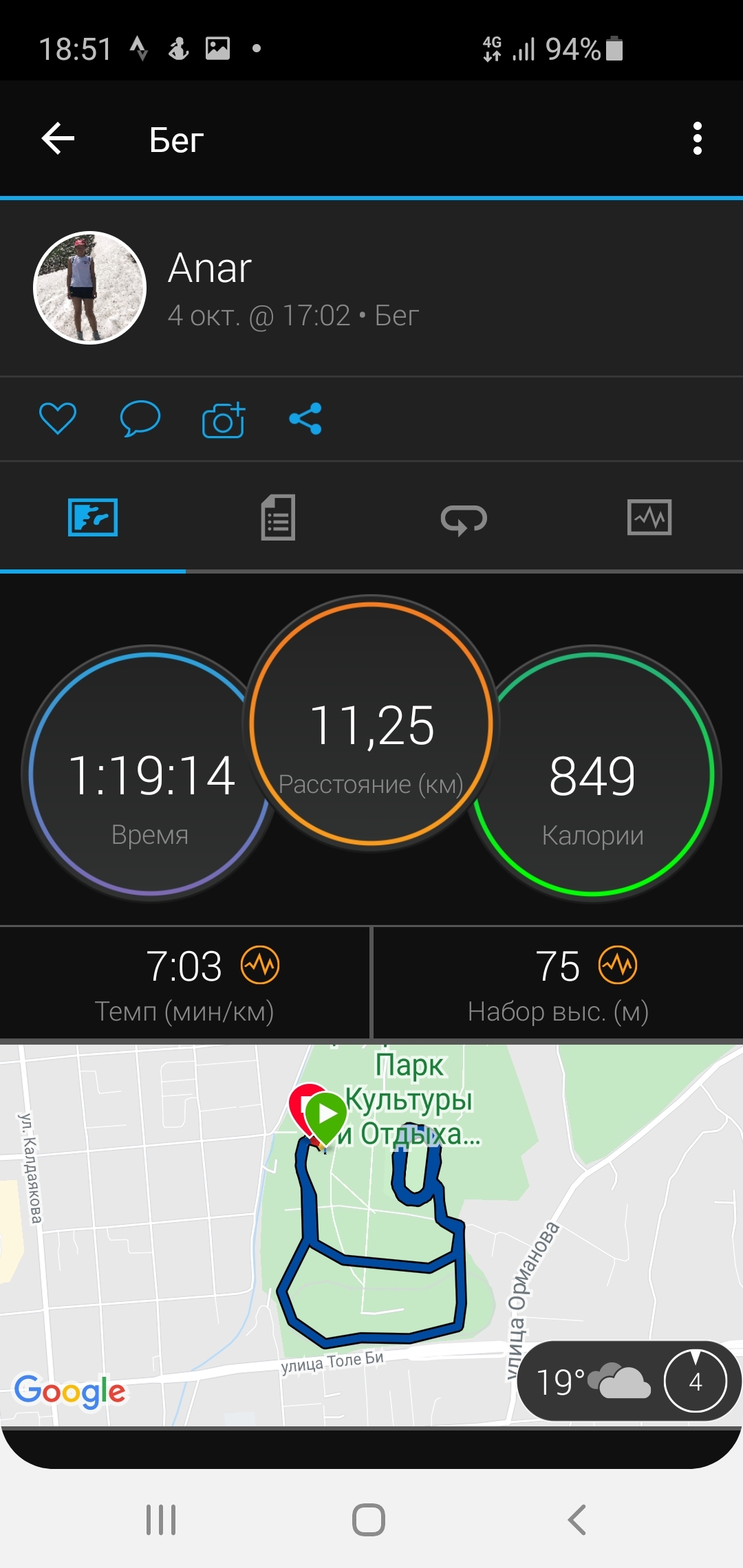Go to the home screen
Viewport: 743px width, 1568px height.
coord(369,1520)
